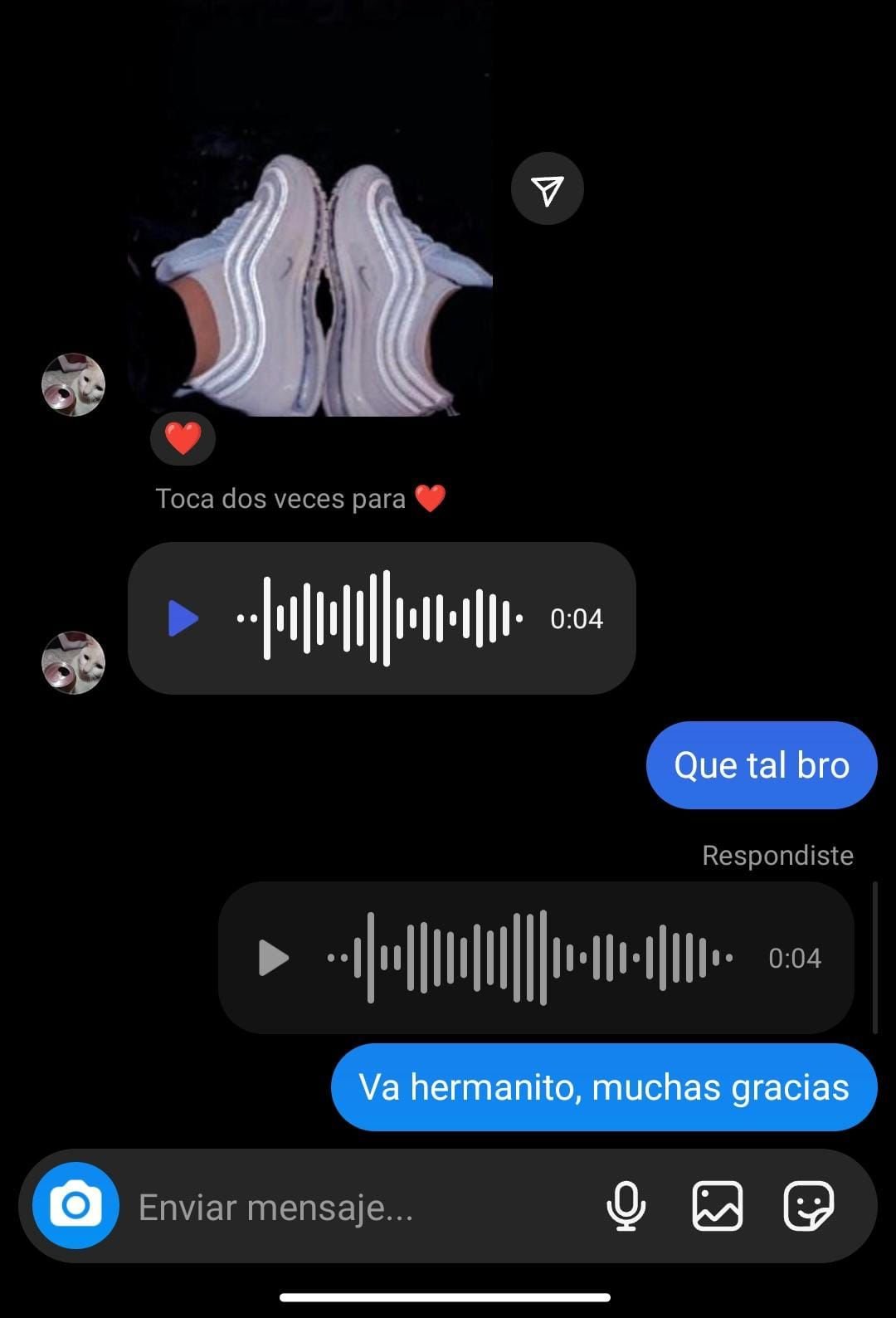Share the sneakers post via the paper-plane icon

(547, 189)
